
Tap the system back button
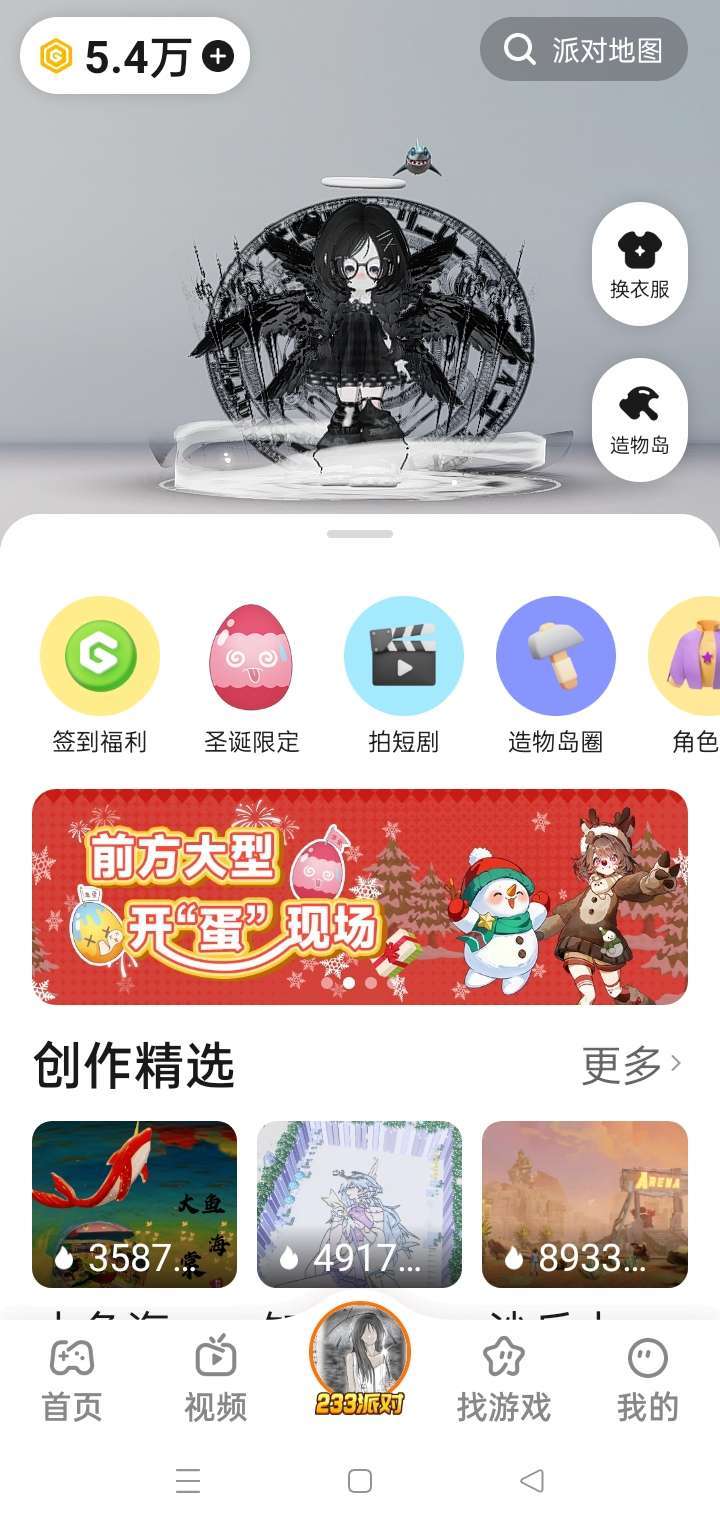[532, 1480]
